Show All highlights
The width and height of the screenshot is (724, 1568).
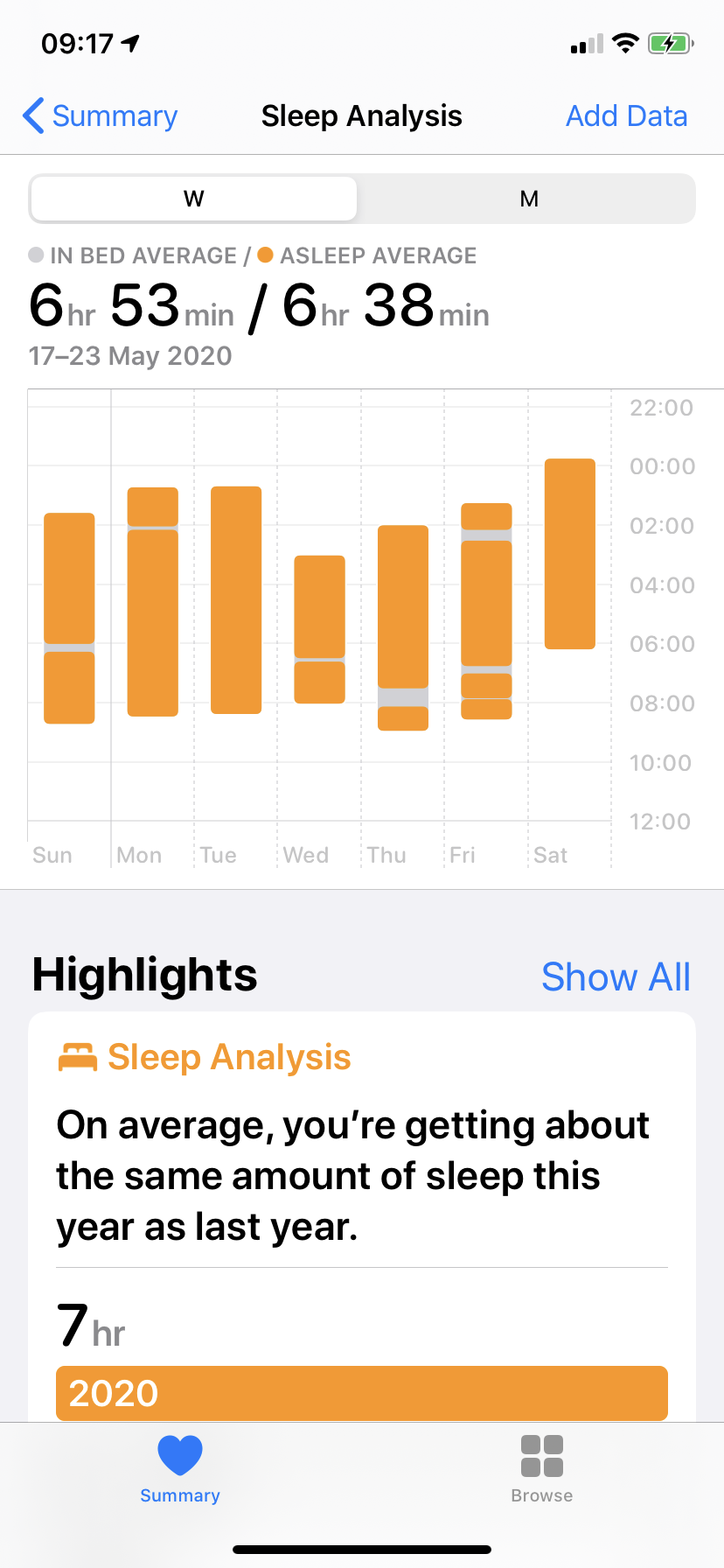pos(616,976)
